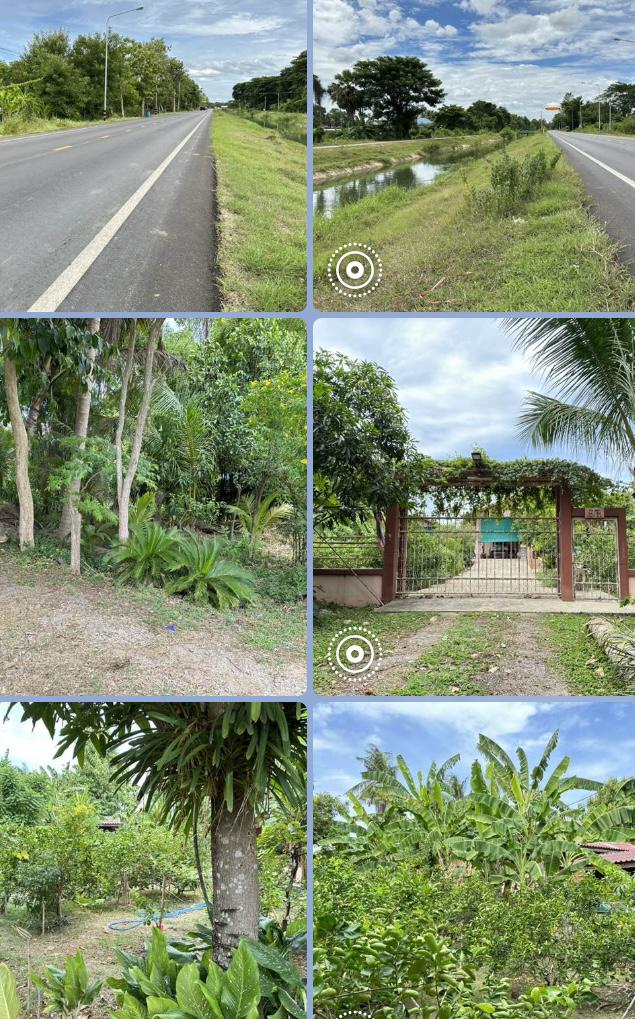Open the roadside canal photo
The height and width of the screenshot is (1019, 635).
[474, 155]
